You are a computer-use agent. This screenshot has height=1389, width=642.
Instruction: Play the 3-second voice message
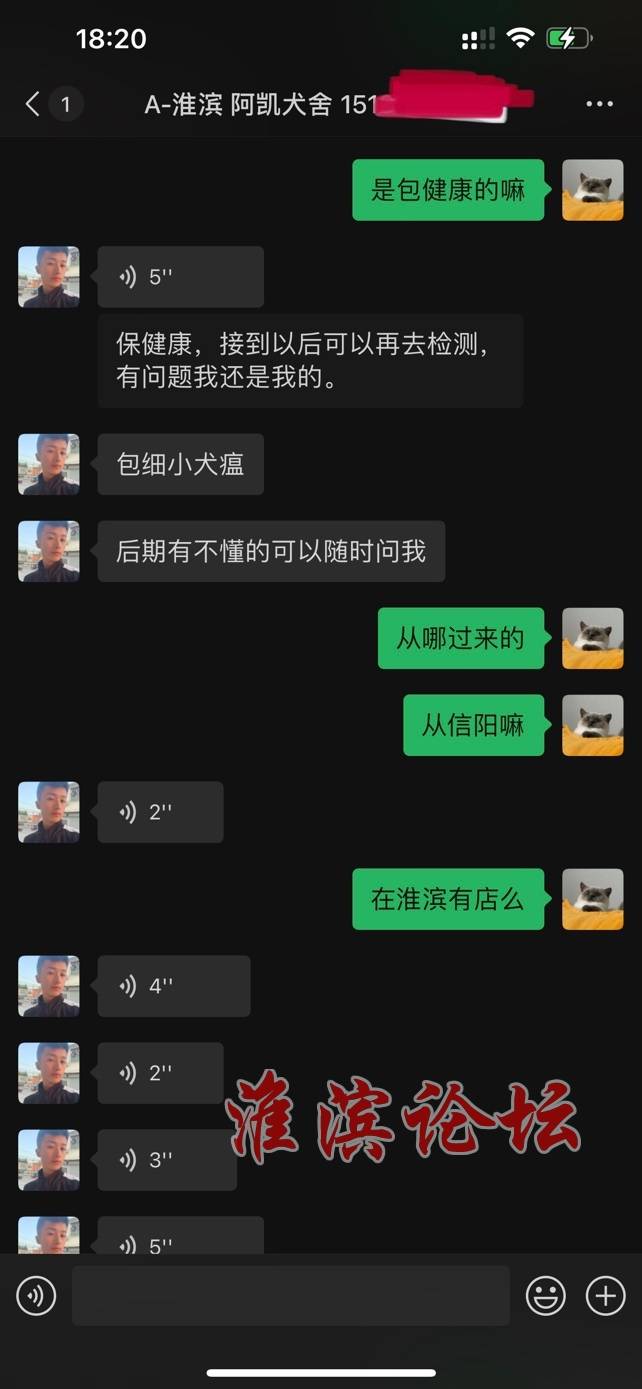coord(166,1160)
